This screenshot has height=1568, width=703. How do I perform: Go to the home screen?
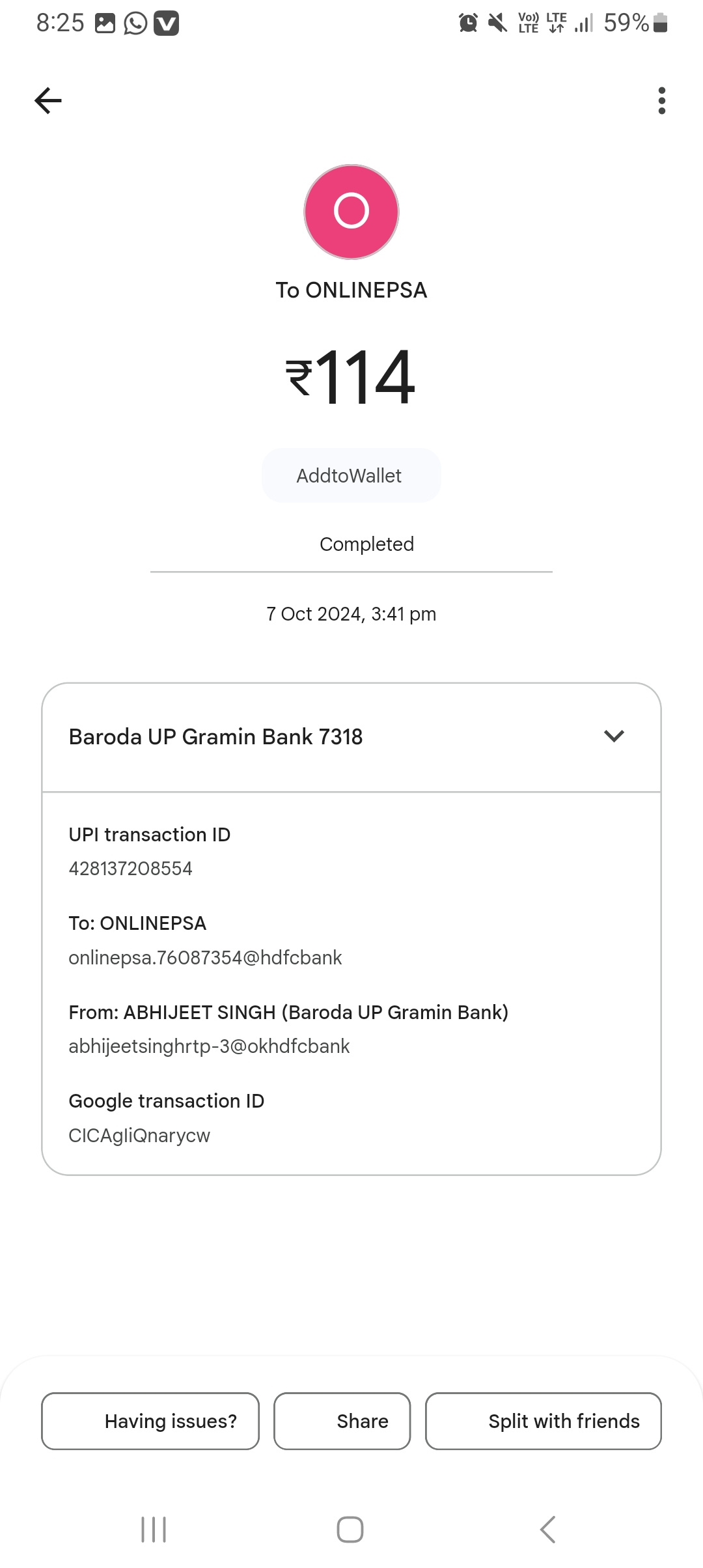(350, 1529)
